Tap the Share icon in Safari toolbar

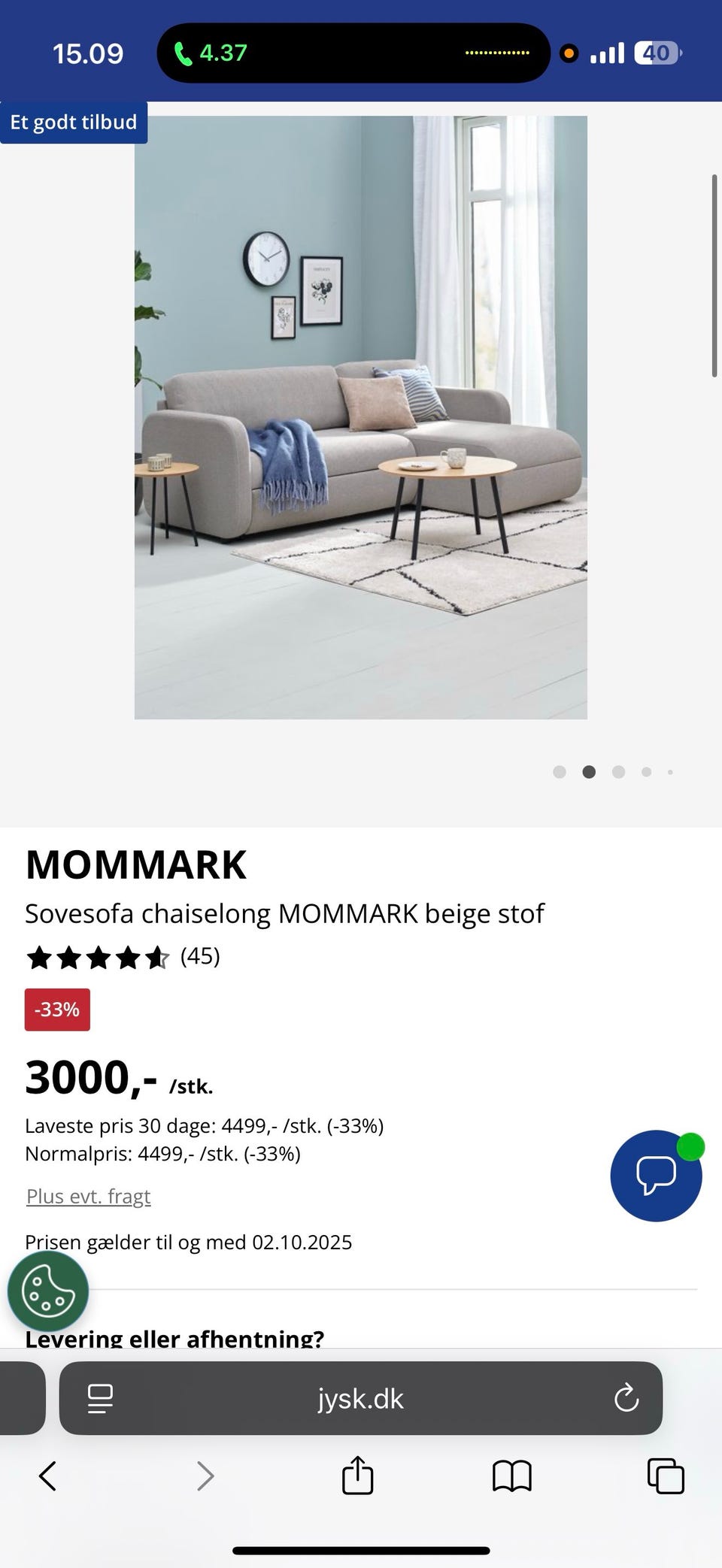coord(358,1475)
